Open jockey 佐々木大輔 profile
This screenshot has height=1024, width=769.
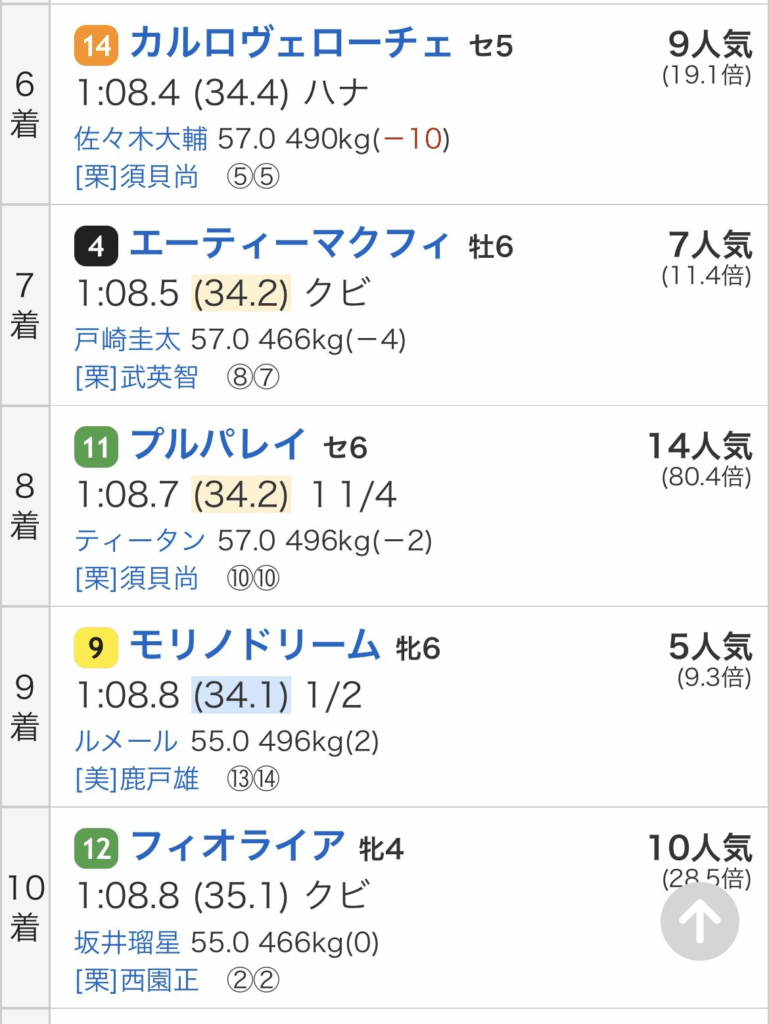point(140,139)
